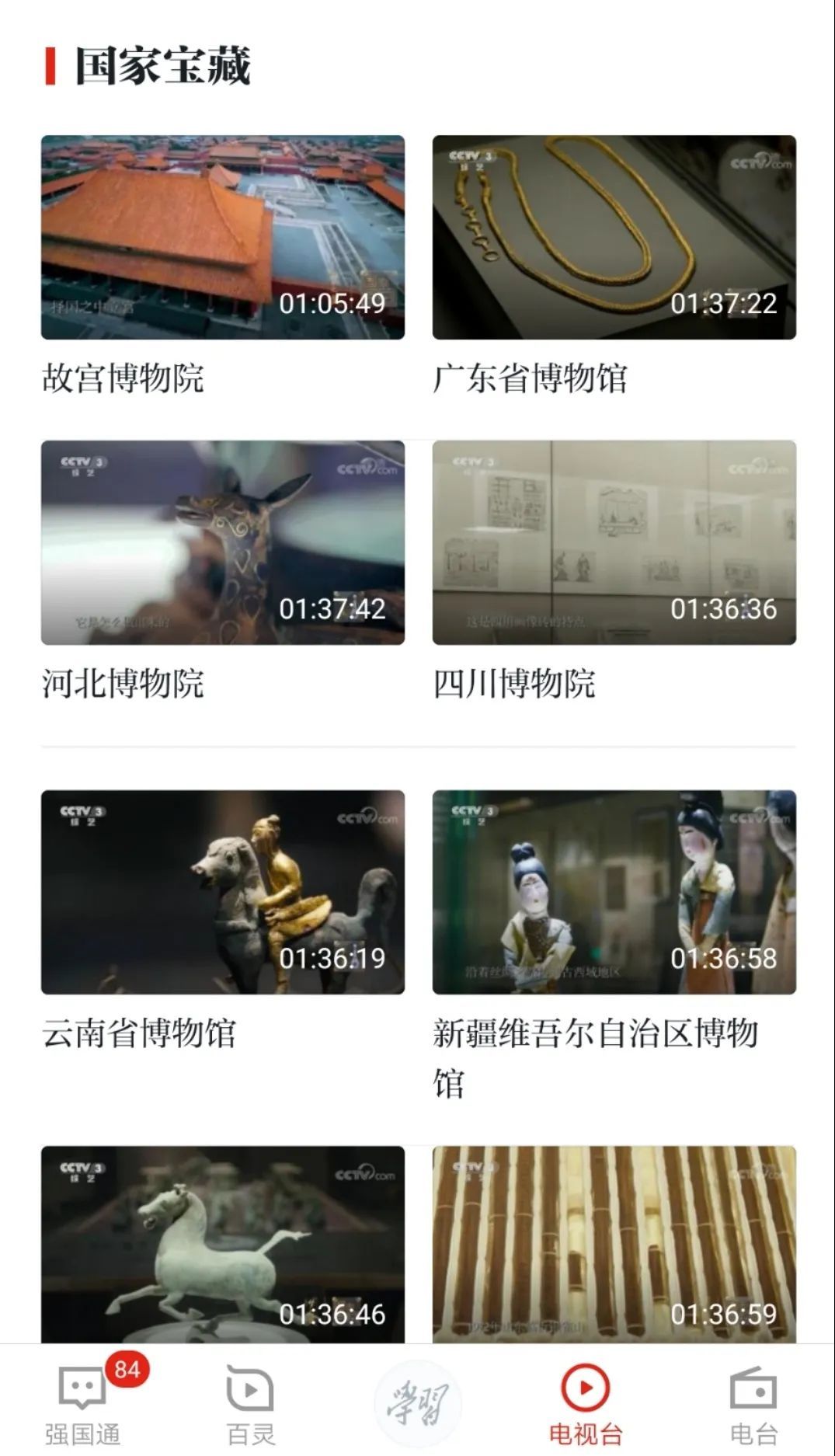
Task: Open the 故宫博物院 video
Action: tap(223, 238)
